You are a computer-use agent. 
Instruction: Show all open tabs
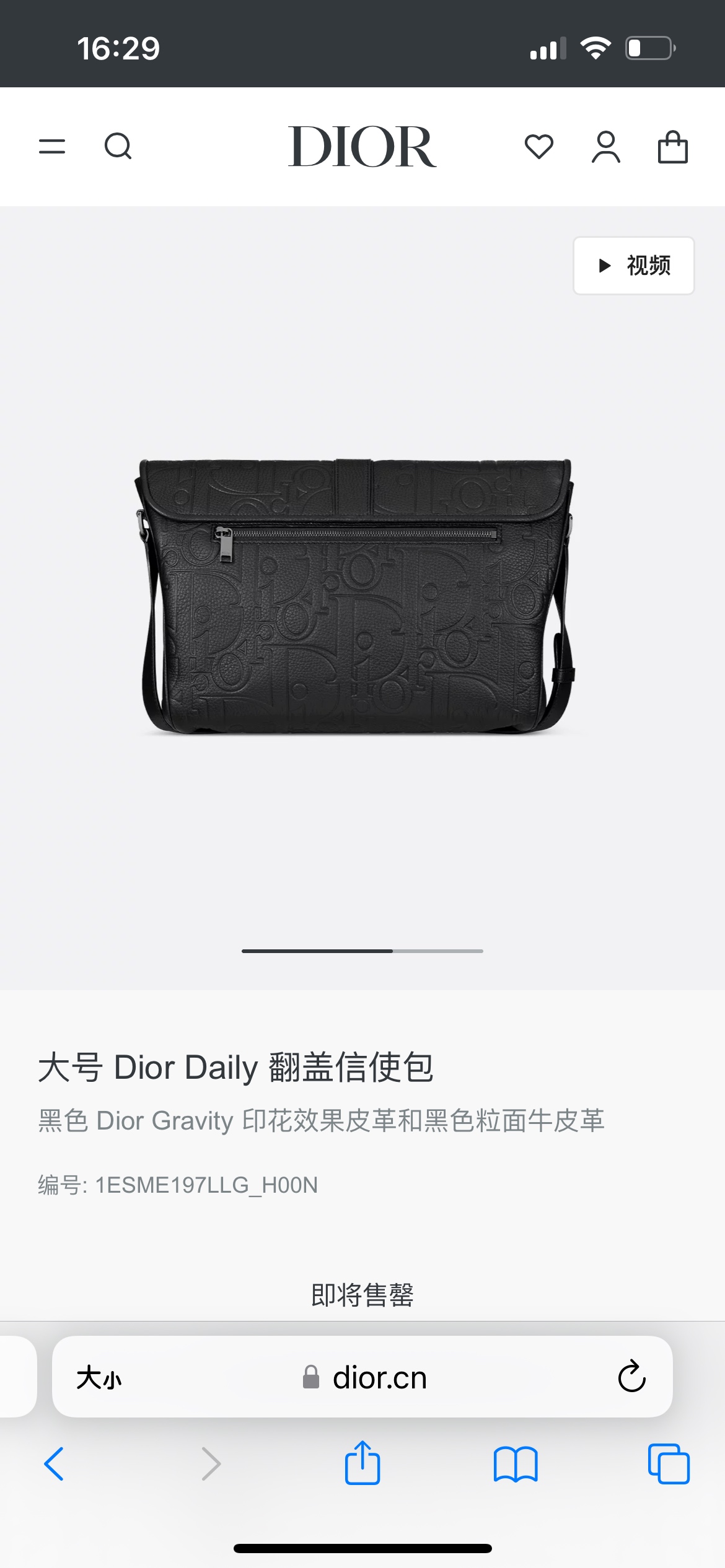(x=669, y=1464)
